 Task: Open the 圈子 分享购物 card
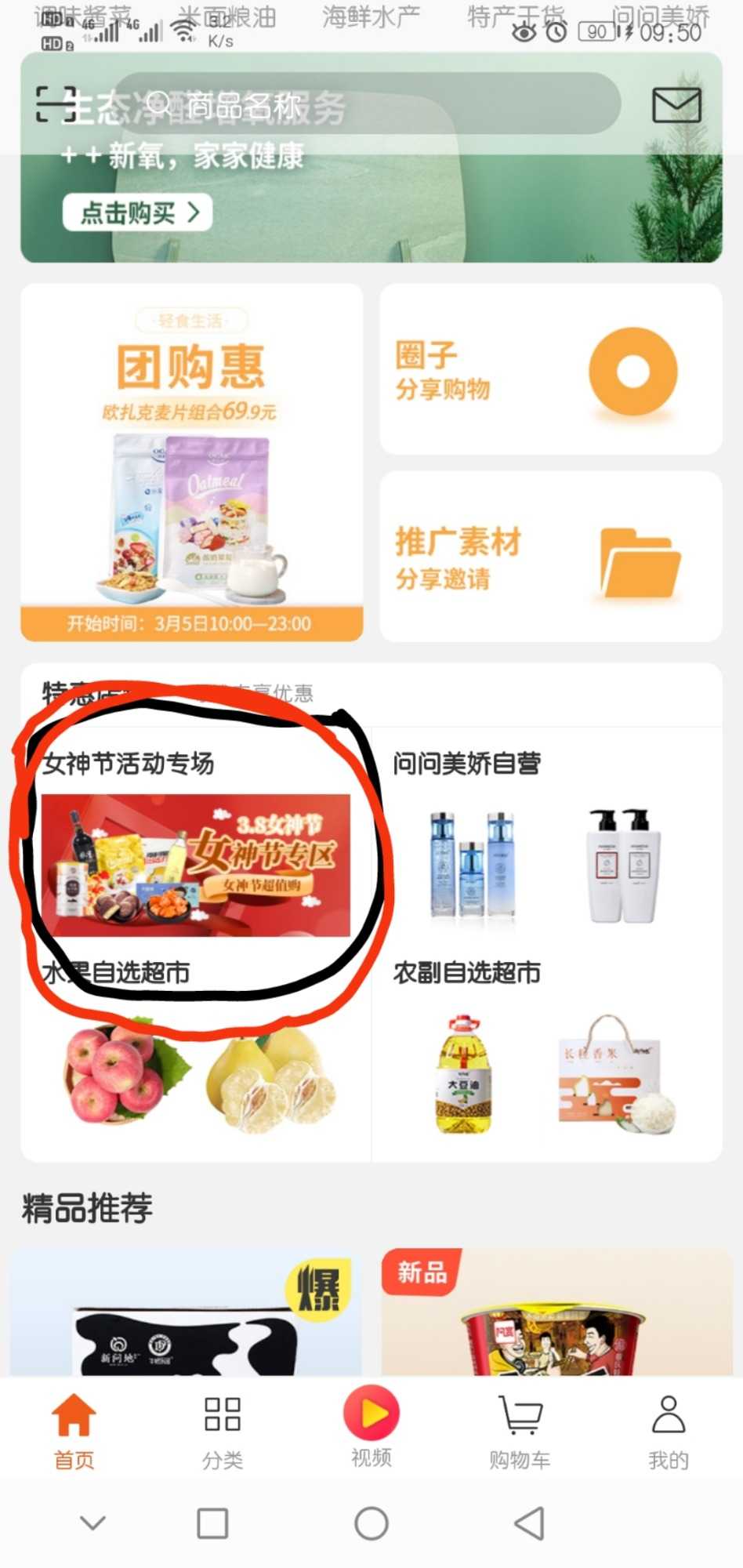[551, 369]
